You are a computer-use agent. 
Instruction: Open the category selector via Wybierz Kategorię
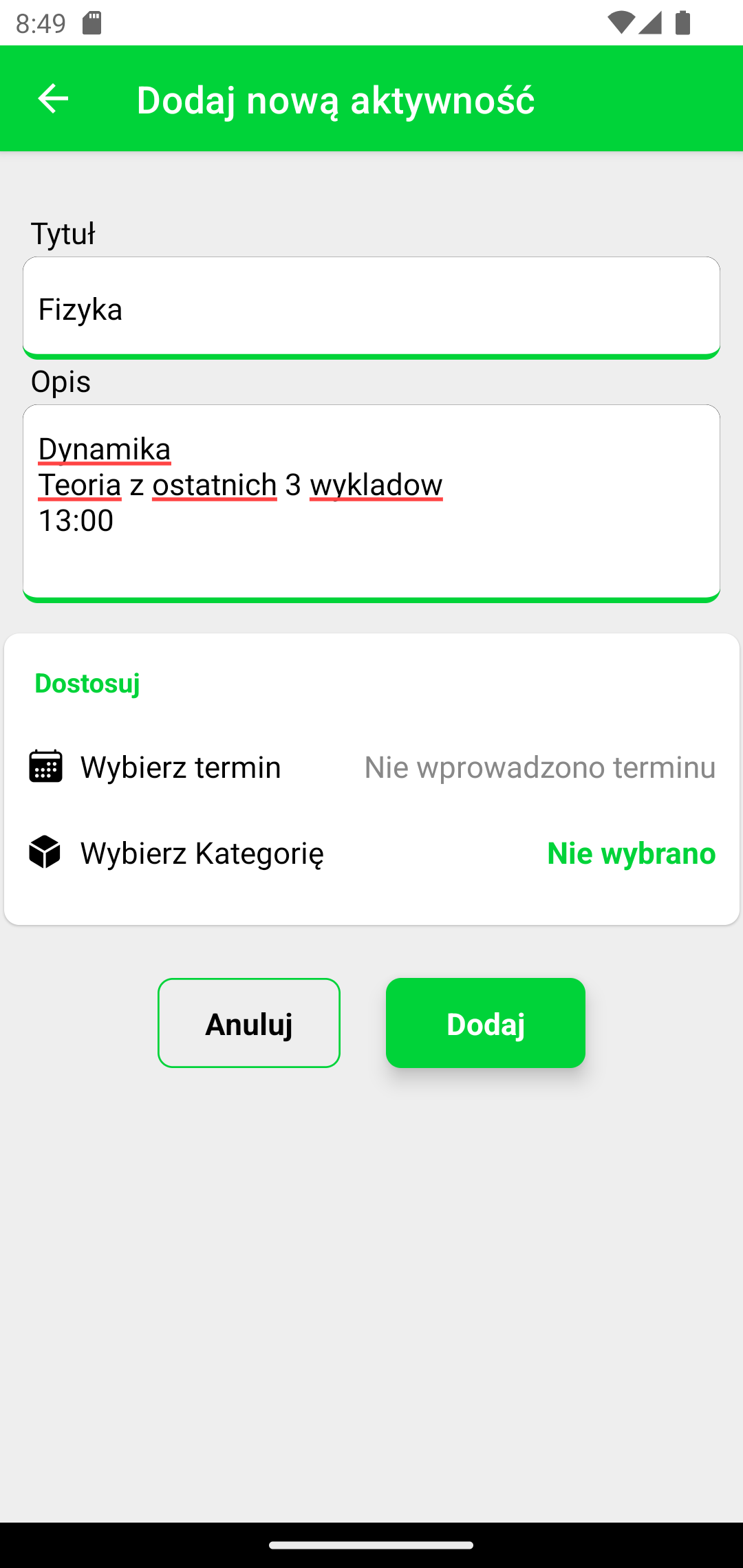pyautogui.click(x=203, y=853)
